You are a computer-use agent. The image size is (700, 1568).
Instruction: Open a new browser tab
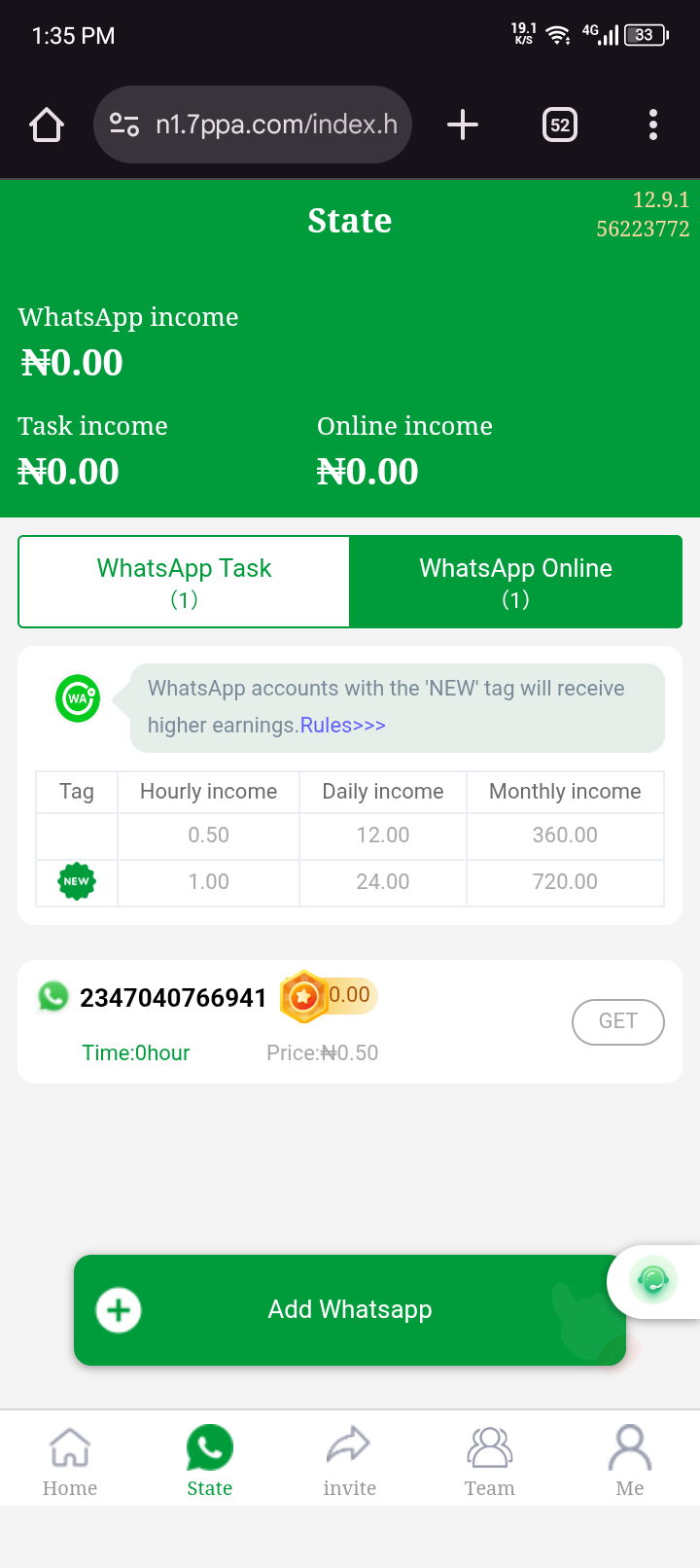463,125
